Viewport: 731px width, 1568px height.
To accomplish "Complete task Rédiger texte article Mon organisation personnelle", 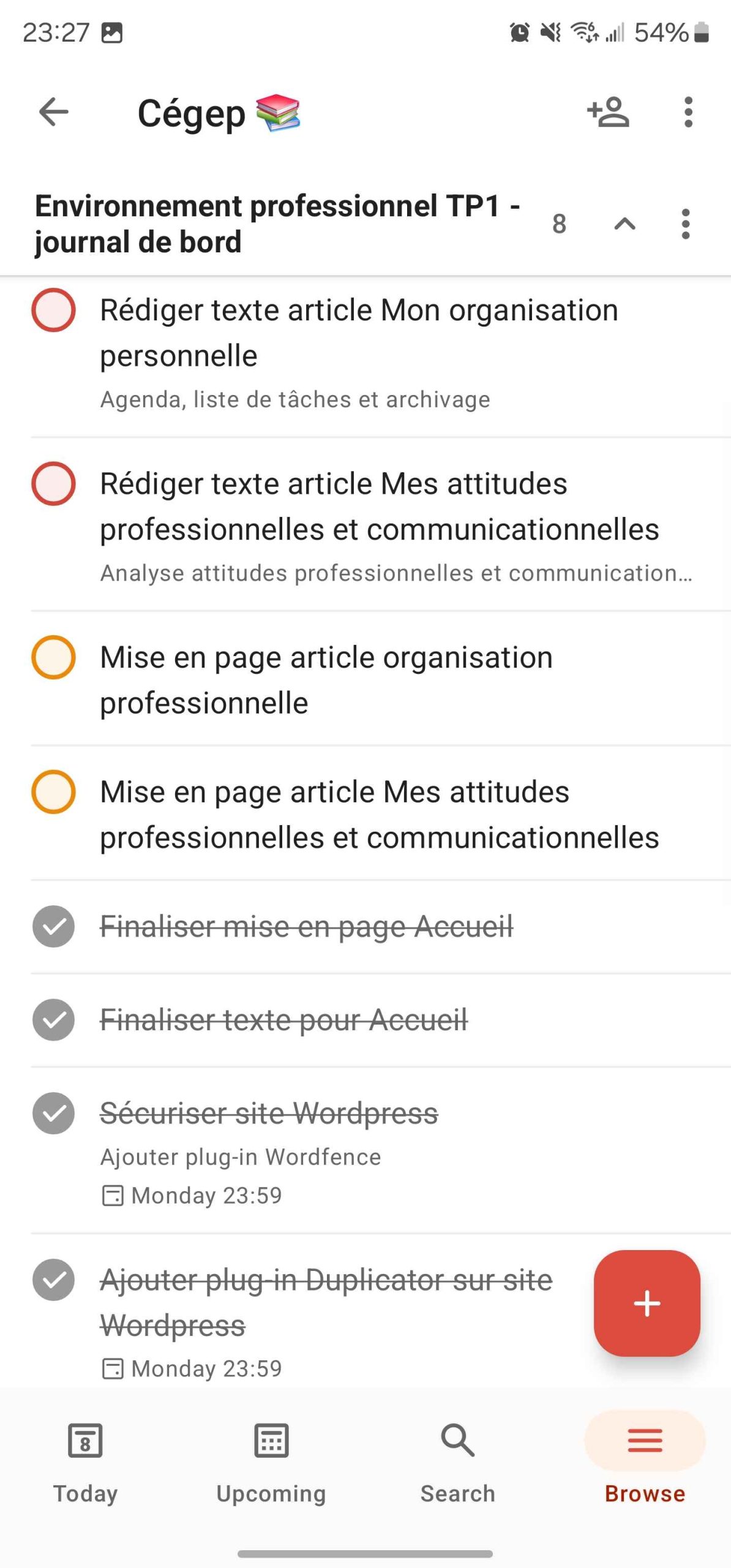I will tap(53, 310).
